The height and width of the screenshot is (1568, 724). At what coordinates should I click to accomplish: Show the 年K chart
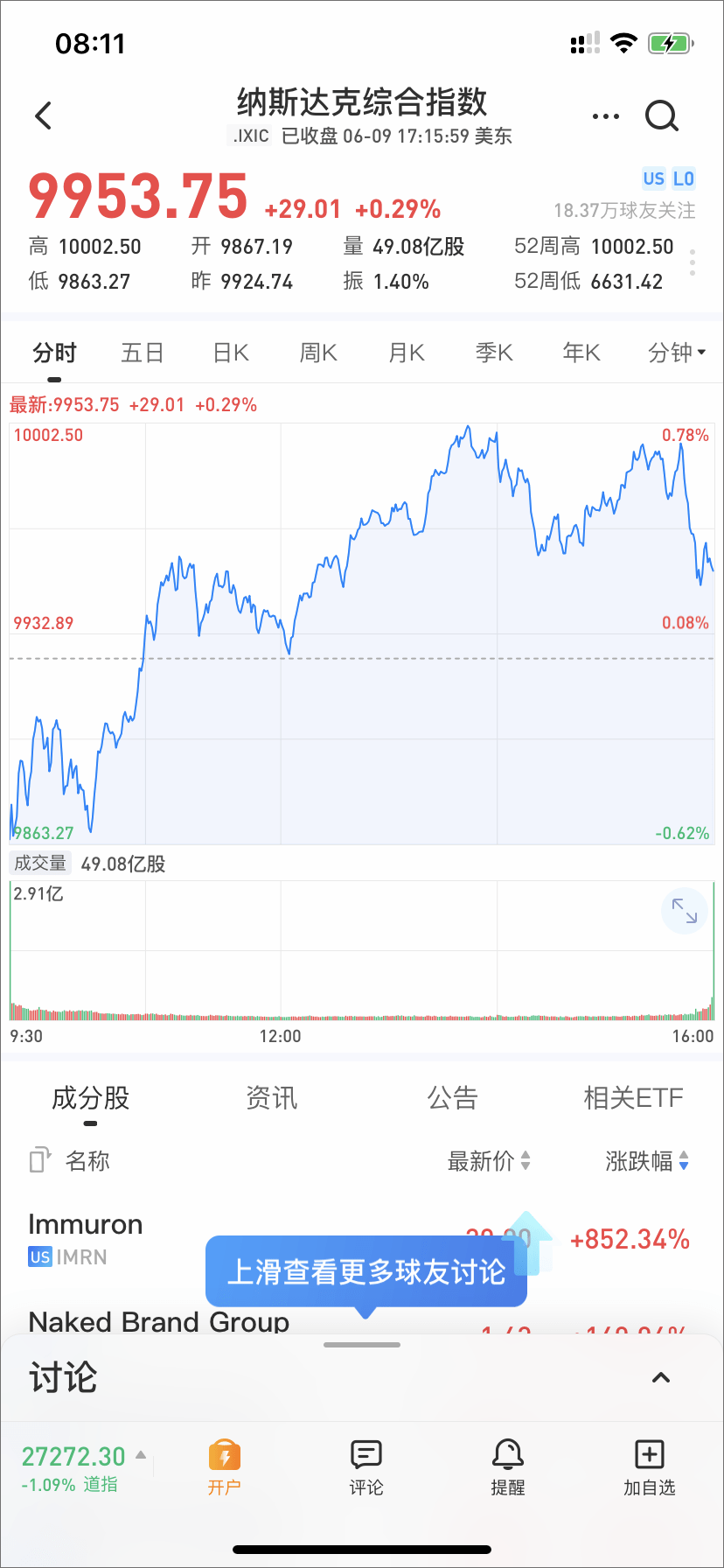(581, 353)
